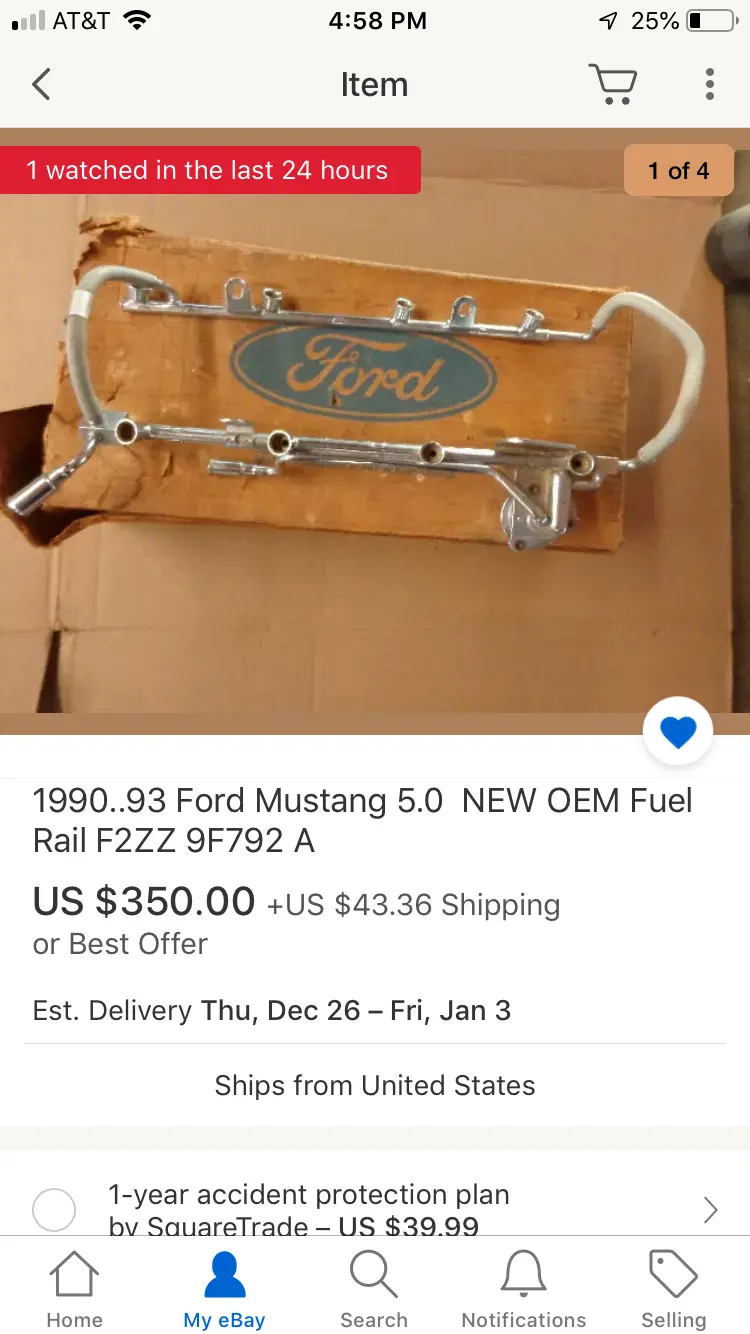Switch to the My eBay tab
This screenshot has width=750, height=1334.
tap(224, 1289)
